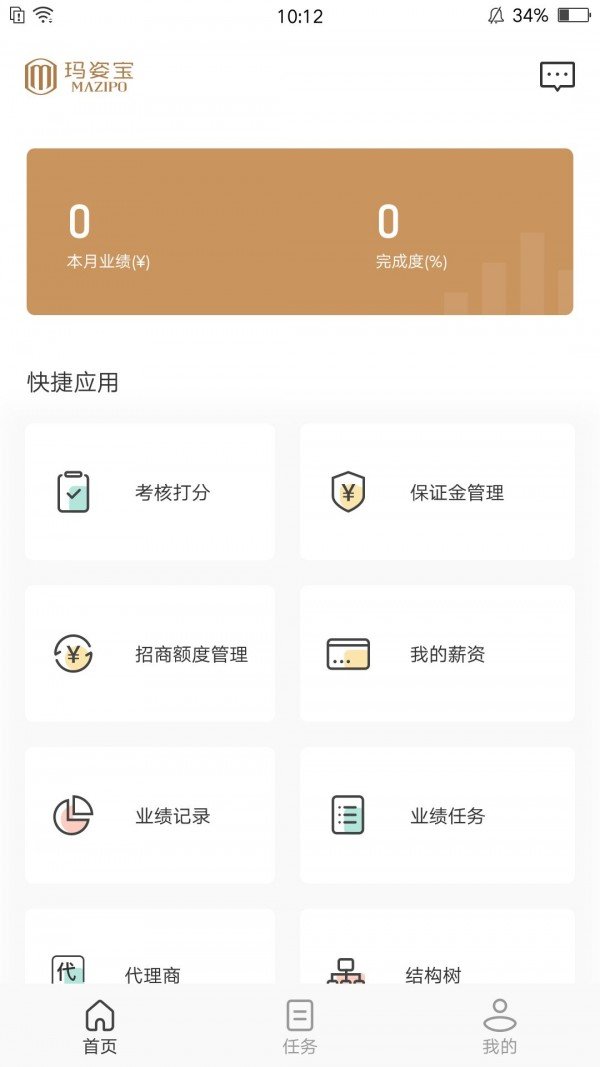Viewport: 600px width, 1067px height.
Task: Switch to the 任务 tab
Action: [299, 1025]
